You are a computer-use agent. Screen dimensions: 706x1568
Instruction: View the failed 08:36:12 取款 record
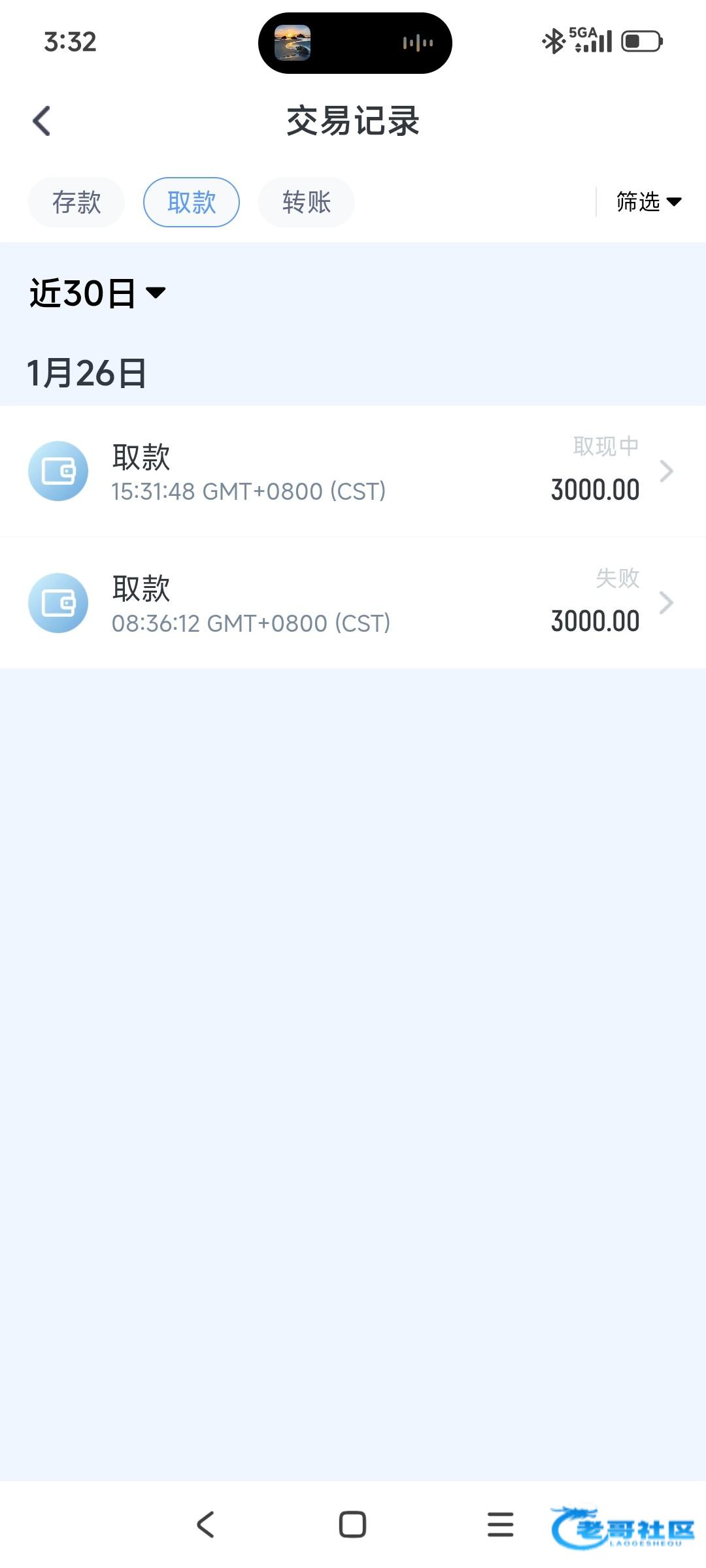[353, 603]
